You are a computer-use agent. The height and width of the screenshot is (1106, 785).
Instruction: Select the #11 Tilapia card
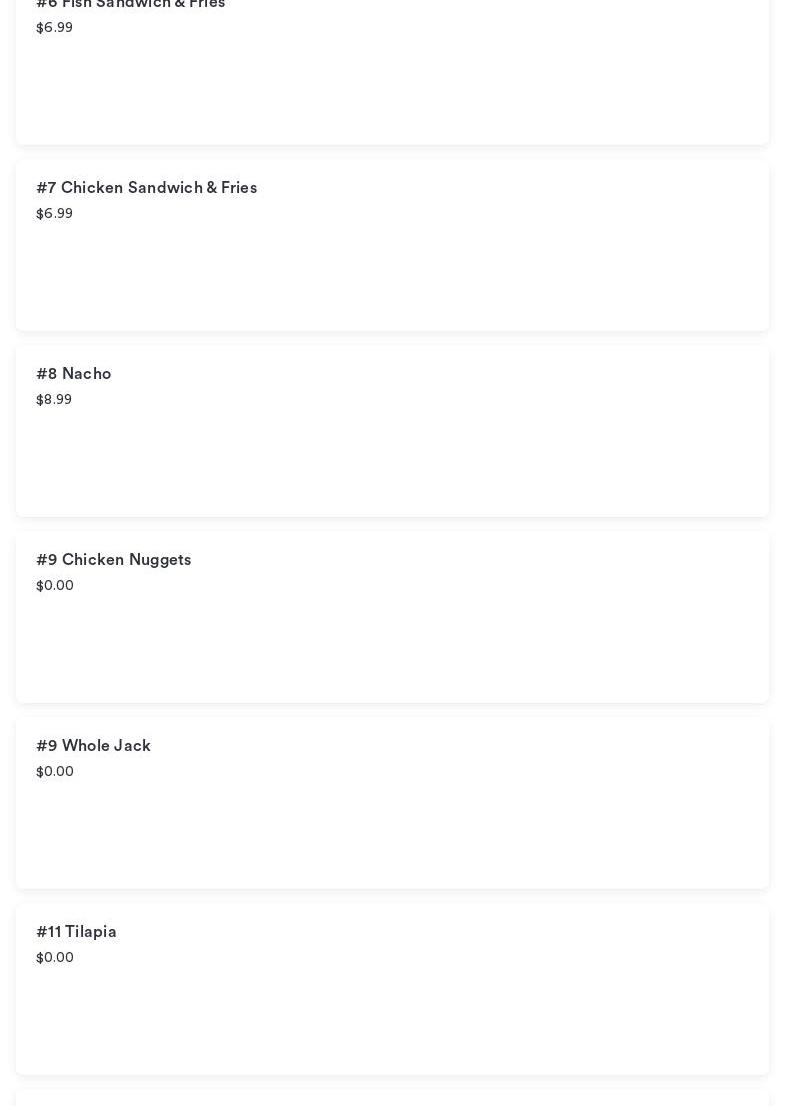392,990
